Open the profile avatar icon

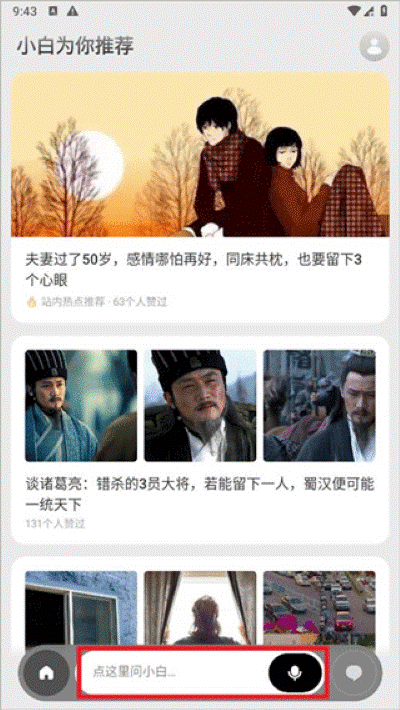pyautogui.click(x=374, y=47)
